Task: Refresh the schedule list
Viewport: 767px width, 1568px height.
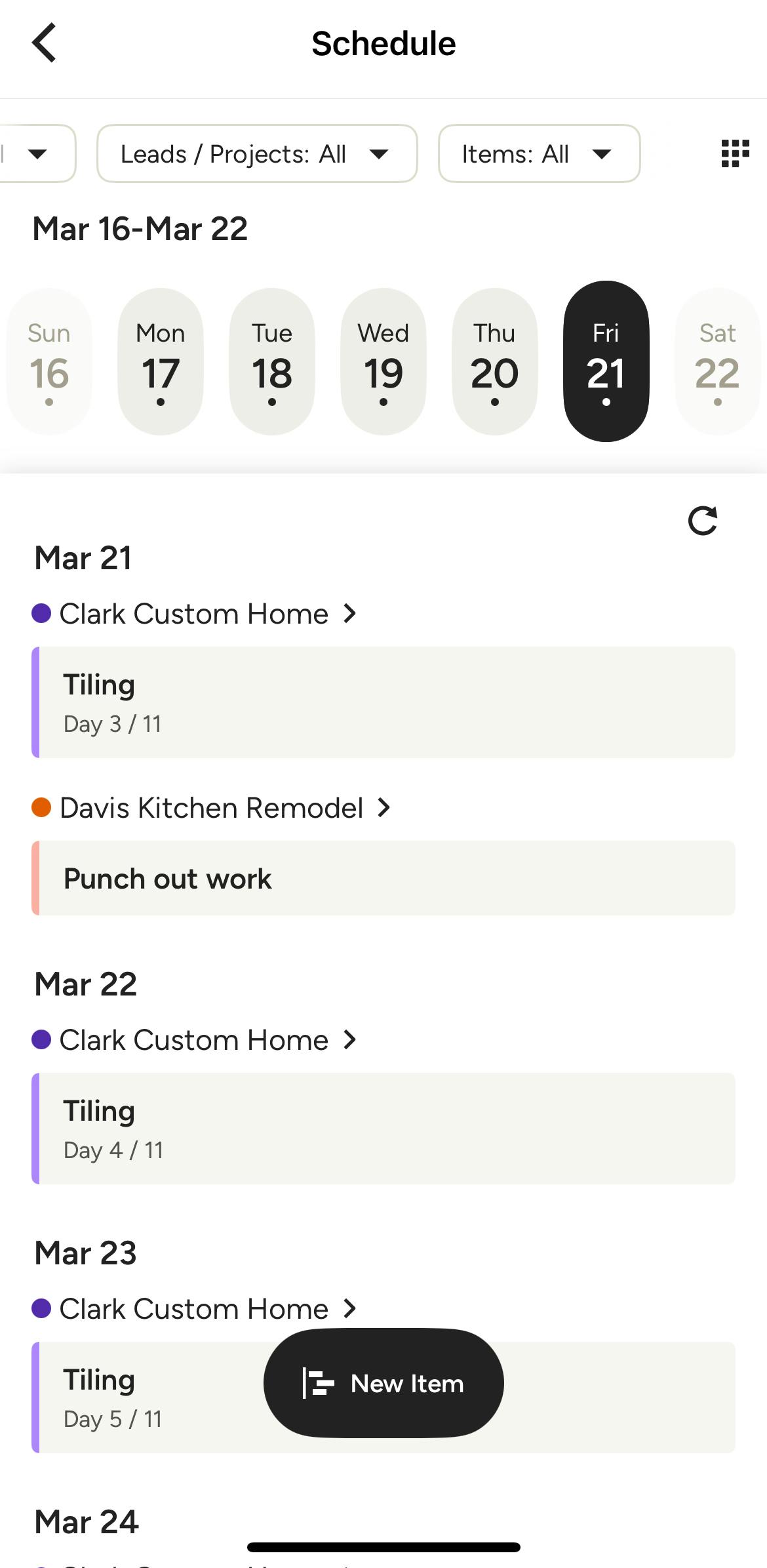Action: [x=703, y=521]
